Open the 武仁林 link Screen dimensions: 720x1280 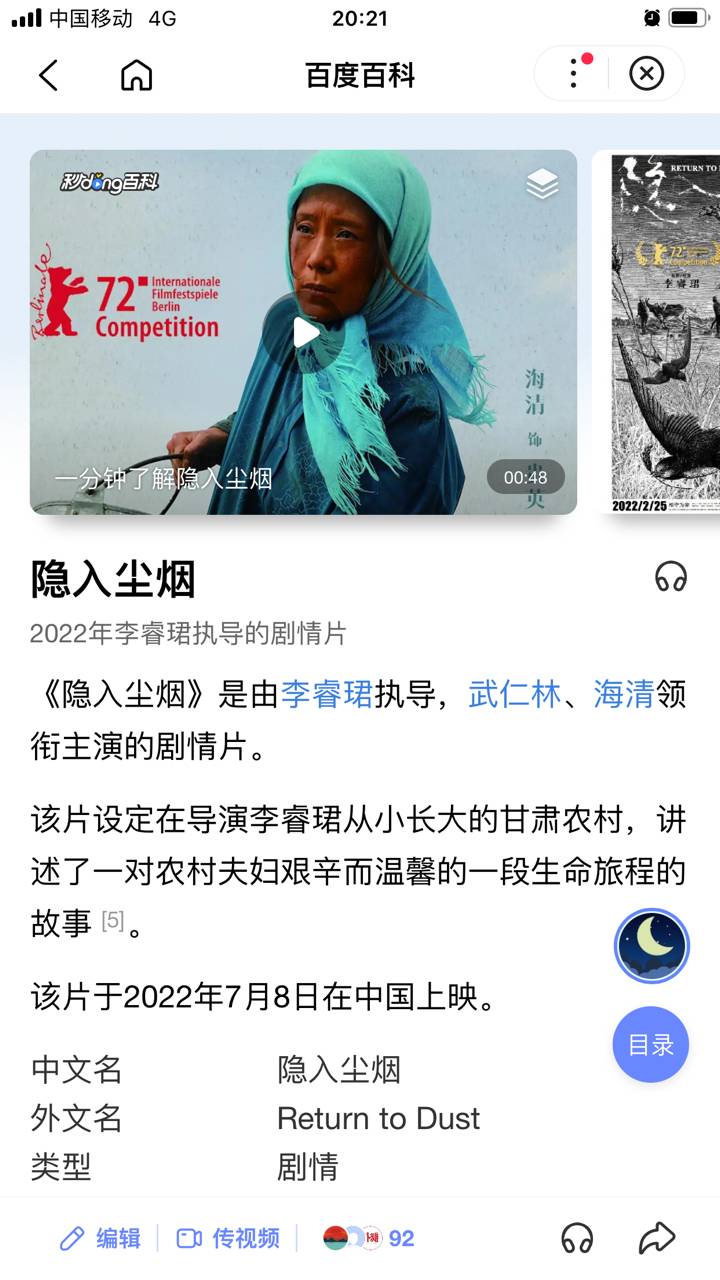click(514, 694)
